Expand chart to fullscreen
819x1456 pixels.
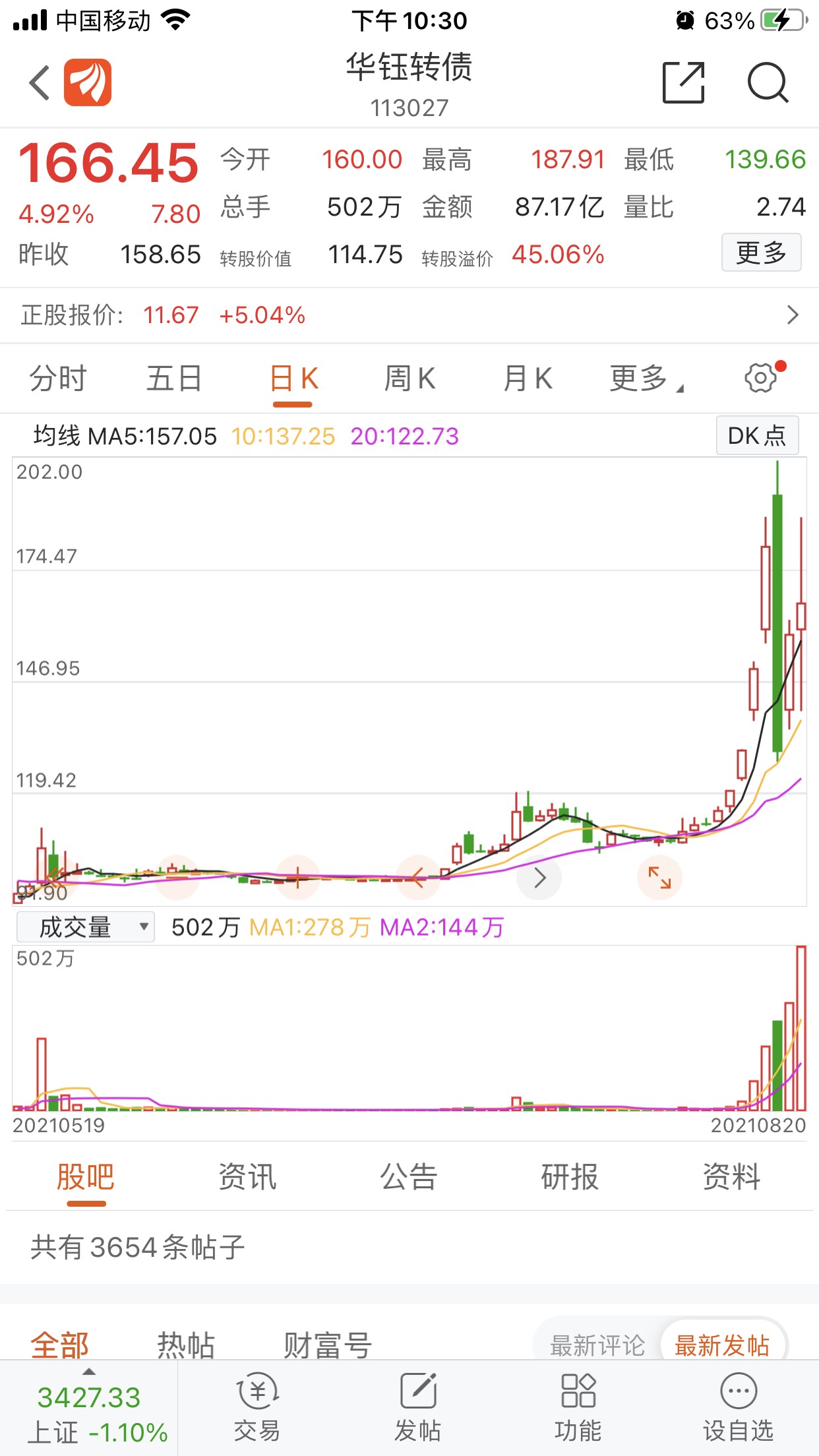click(x=659, y=878)
